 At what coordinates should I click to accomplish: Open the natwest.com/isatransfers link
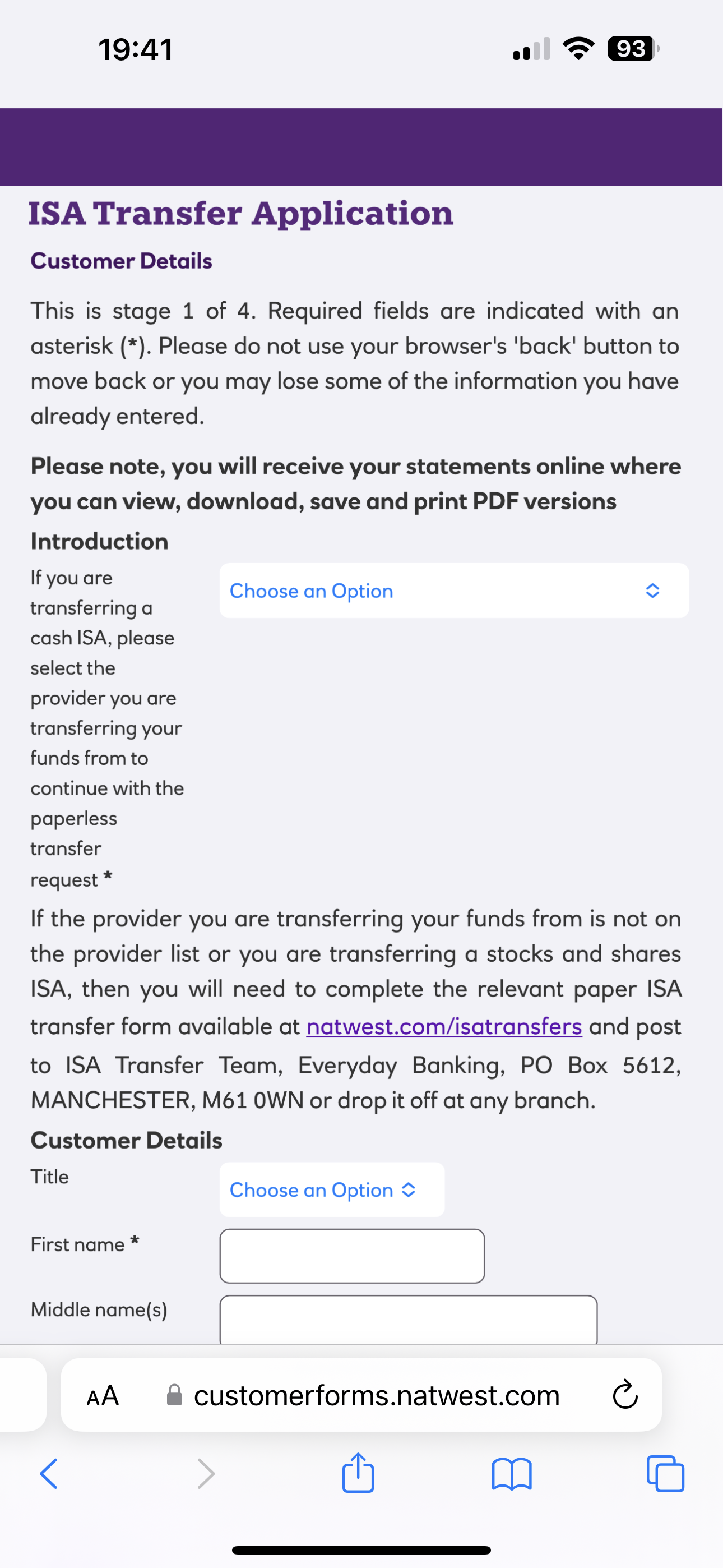coord(444,1027)
